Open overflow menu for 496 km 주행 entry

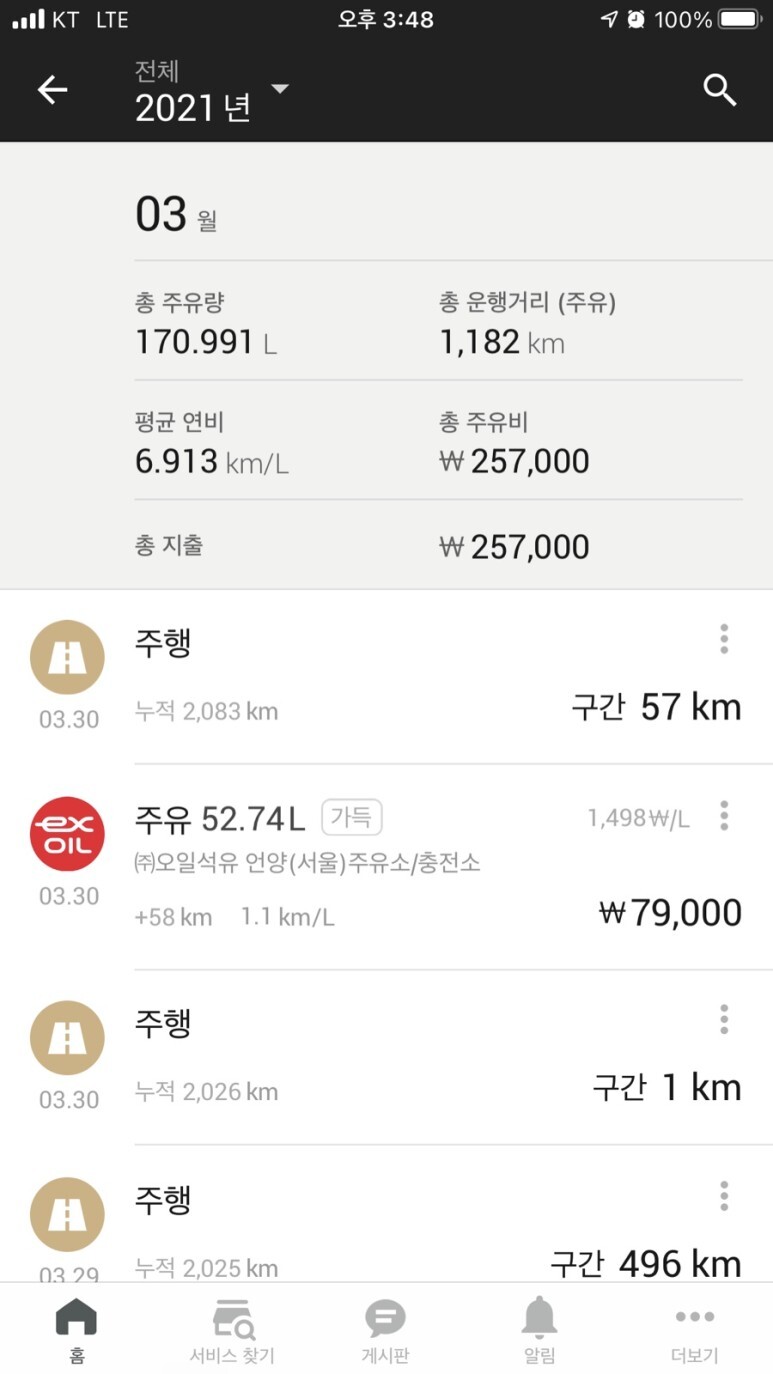pyautogui.click(x=724, y=1196)
